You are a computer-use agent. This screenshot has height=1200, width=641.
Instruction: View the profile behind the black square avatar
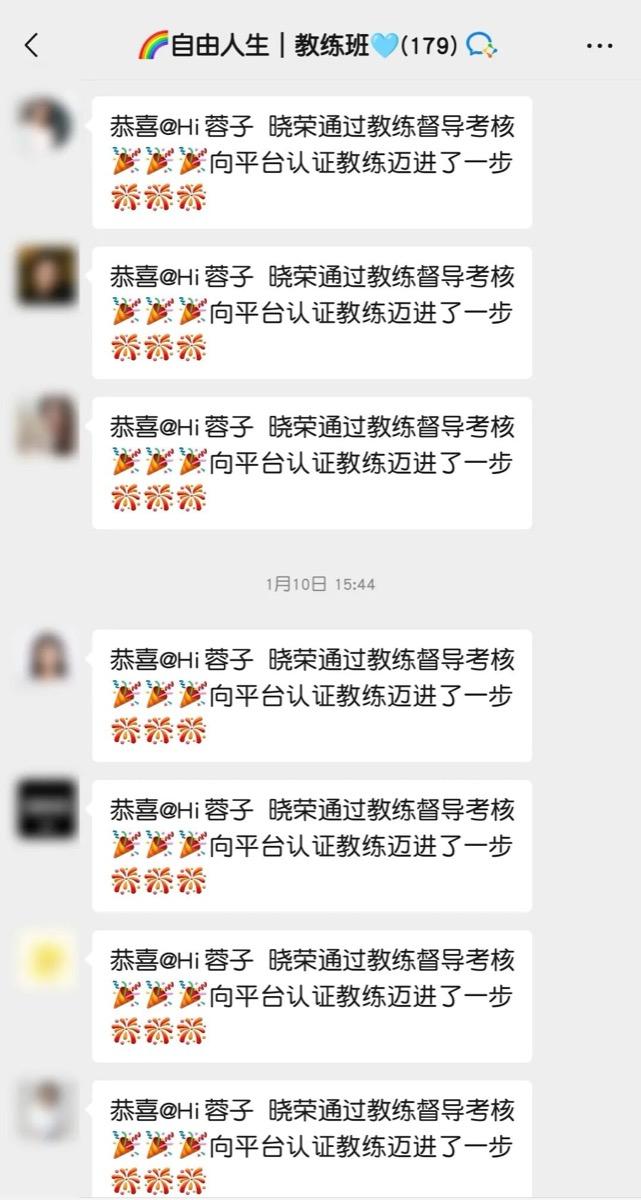tap(47, 809)
